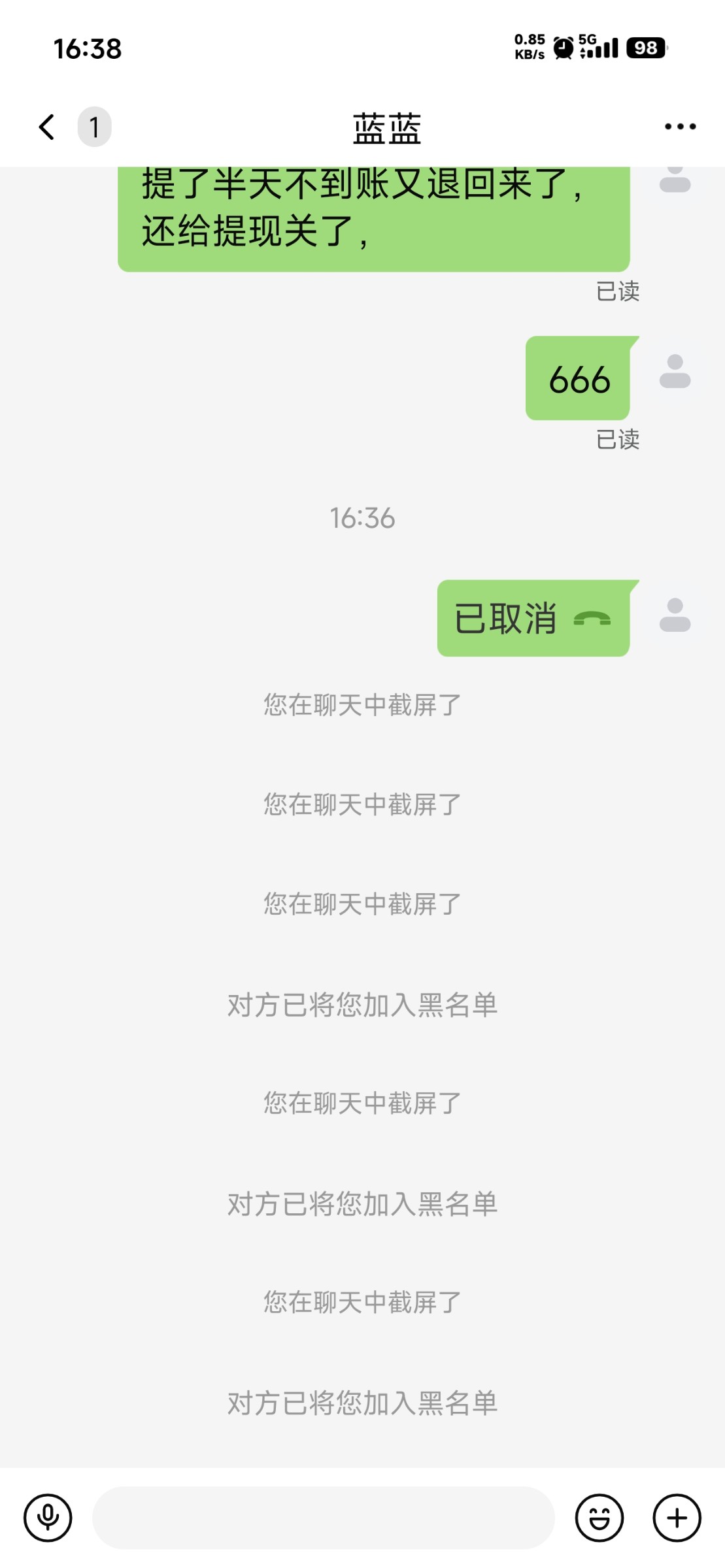This screenshot has height=1568, width=725.
Task: Tap the phone hang-up icon in 已取消 bubble
Action: (x=592, y=620)
